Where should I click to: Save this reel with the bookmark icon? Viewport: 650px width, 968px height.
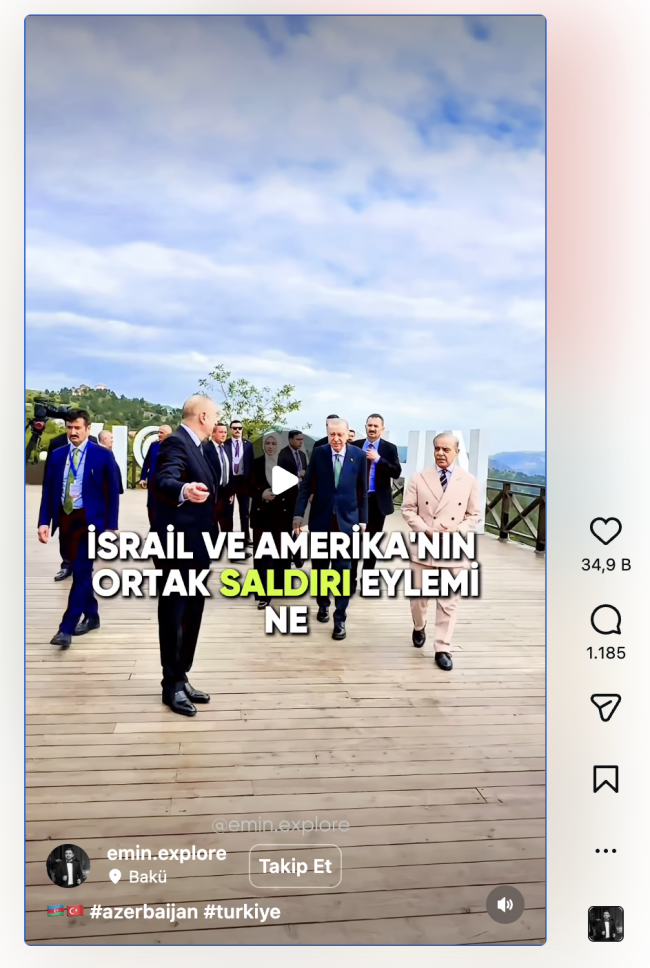pyautogui.click(x=605, y=779)
